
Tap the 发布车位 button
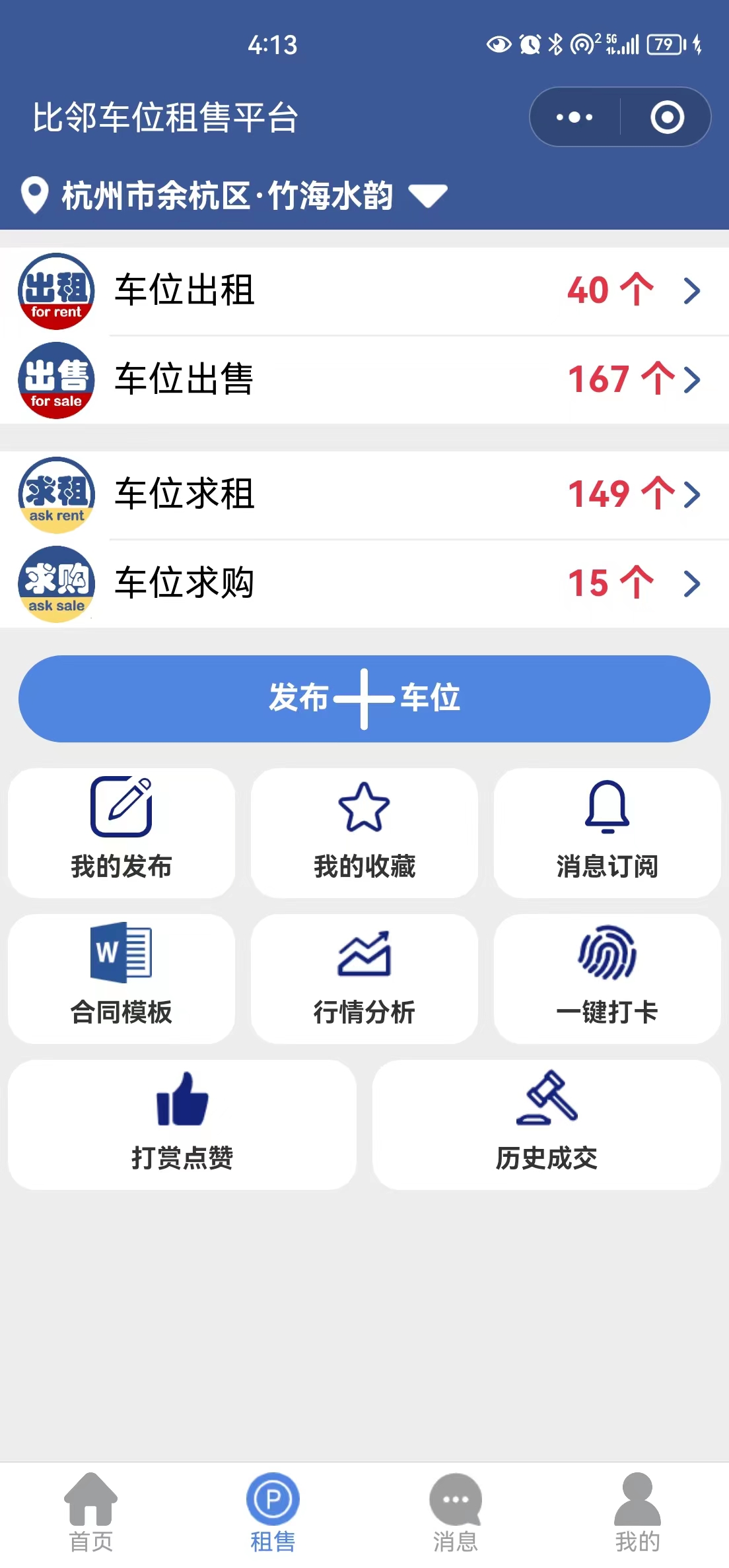coord(364,698)
